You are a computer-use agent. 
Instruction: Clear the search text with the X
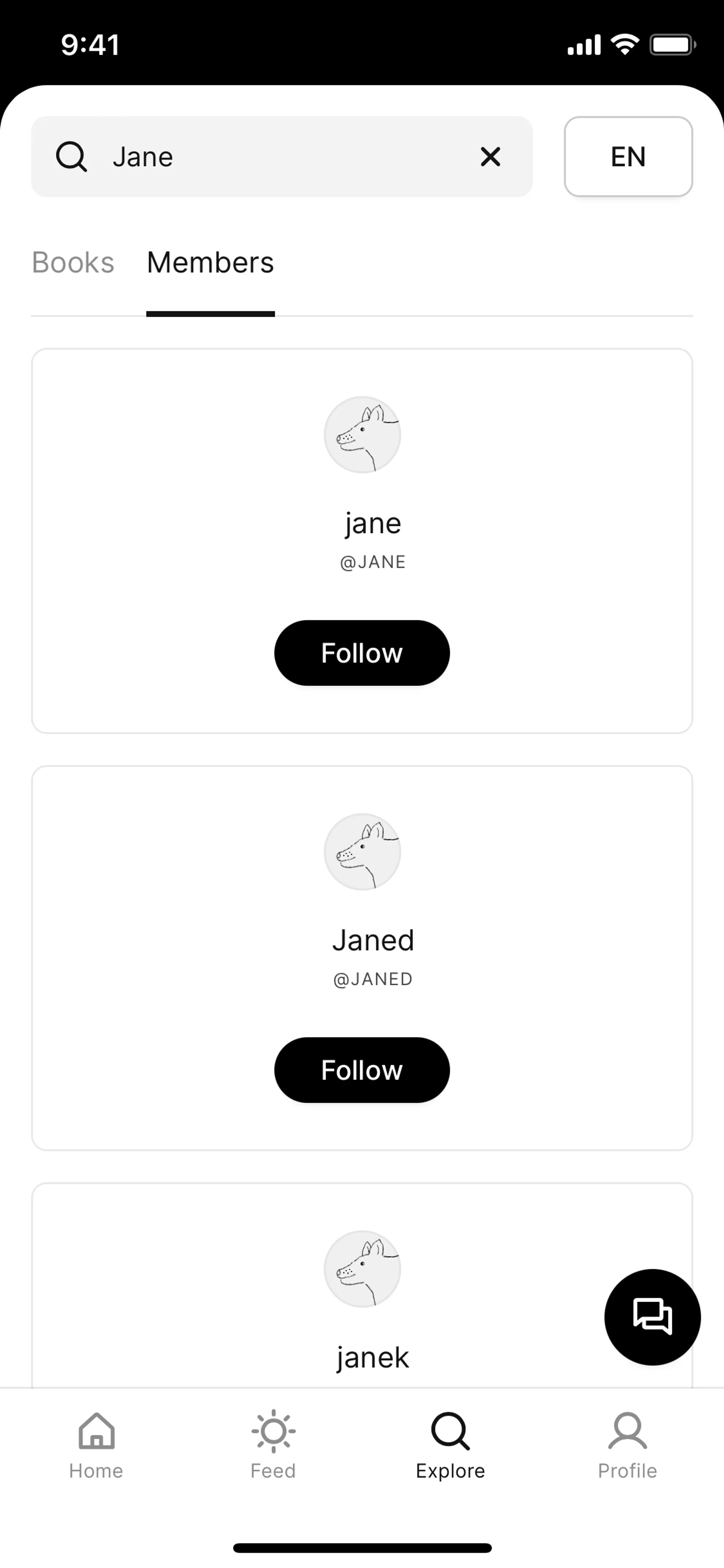click(490, 157)
